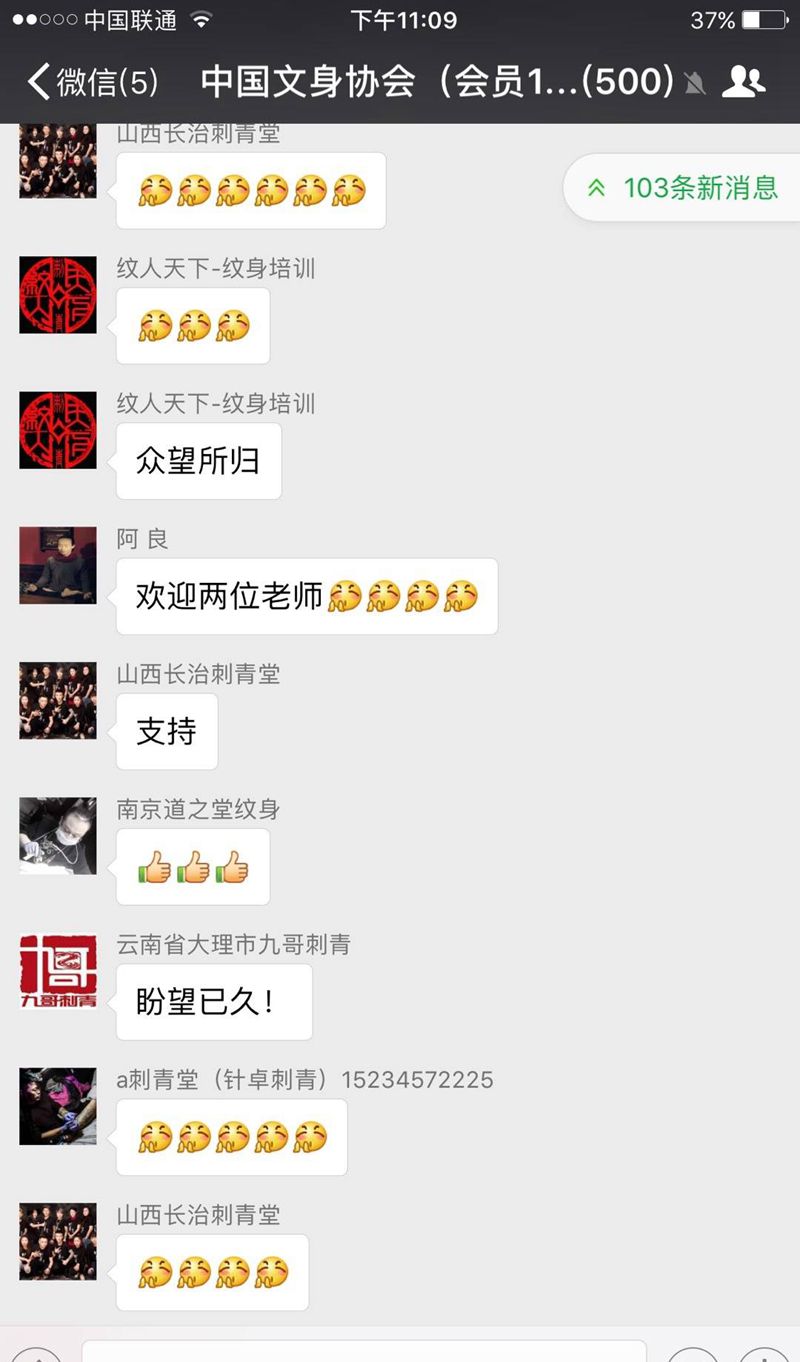The image size is (800, 1362).
Task: Jump to the 103条新消息 unread messages
Action: 683,187
